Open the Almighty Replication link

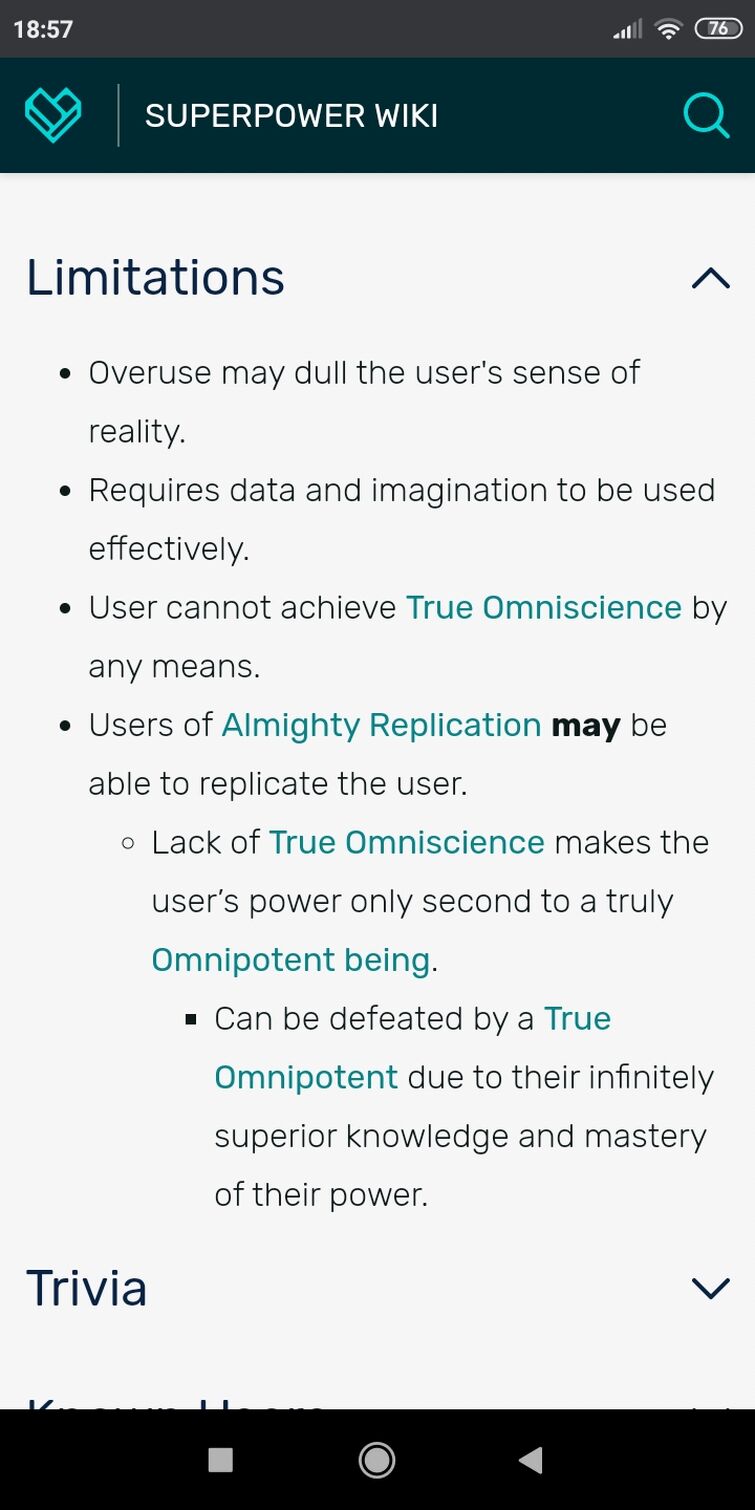pos(381,725)
